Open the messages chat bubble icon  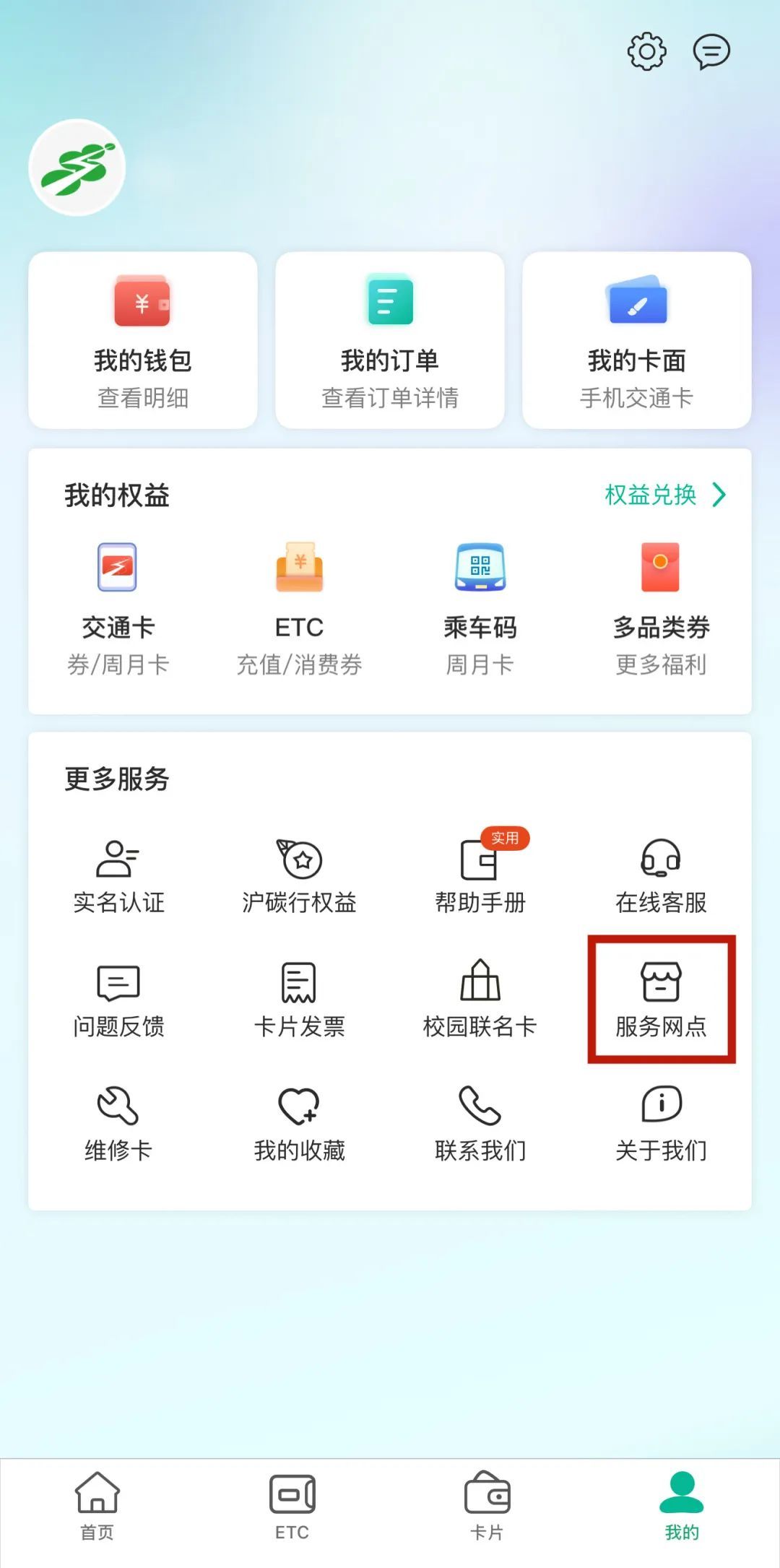[x=711, y=51]
